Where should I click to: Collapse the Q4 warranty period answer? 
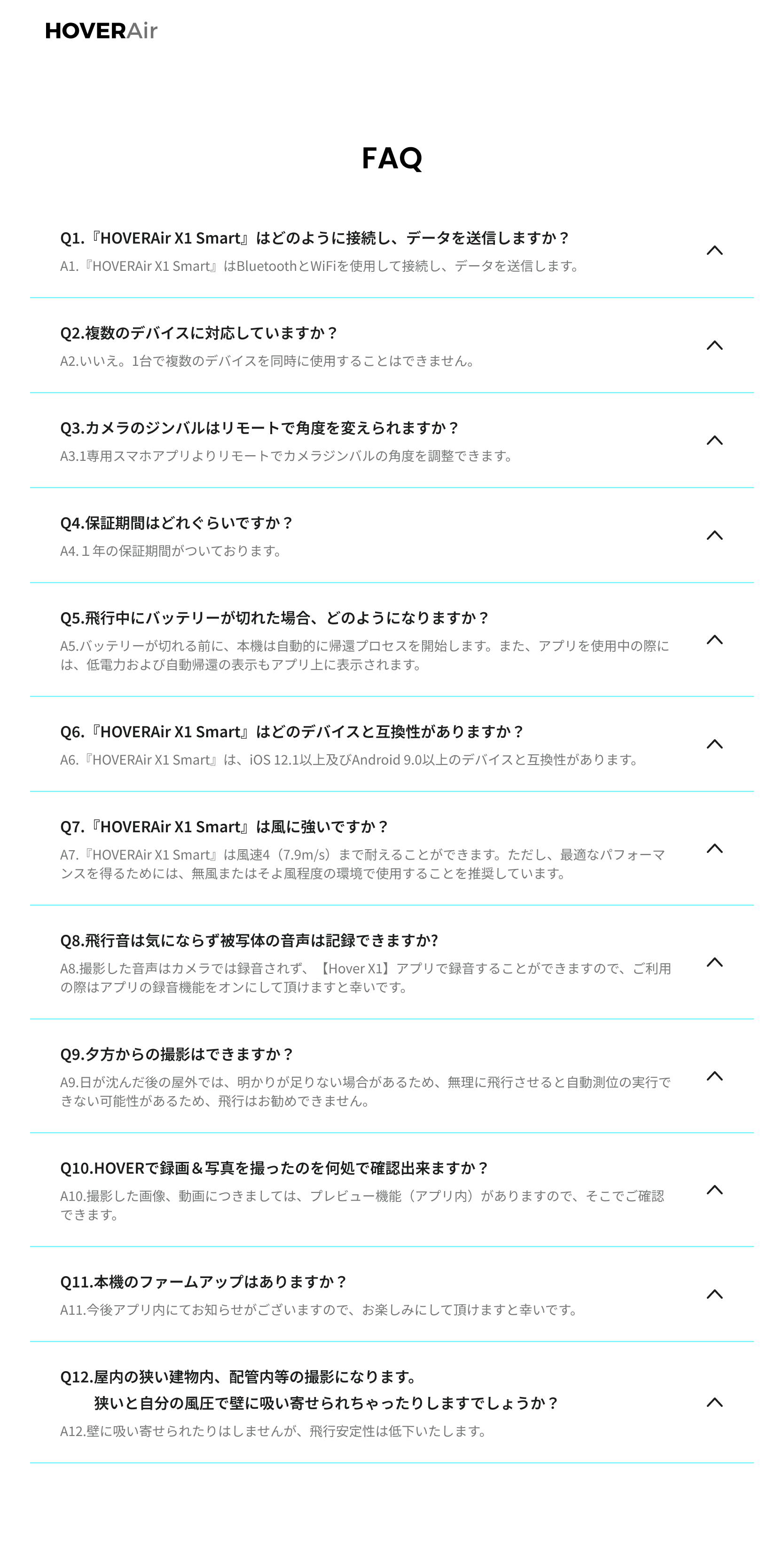point(714,535)
